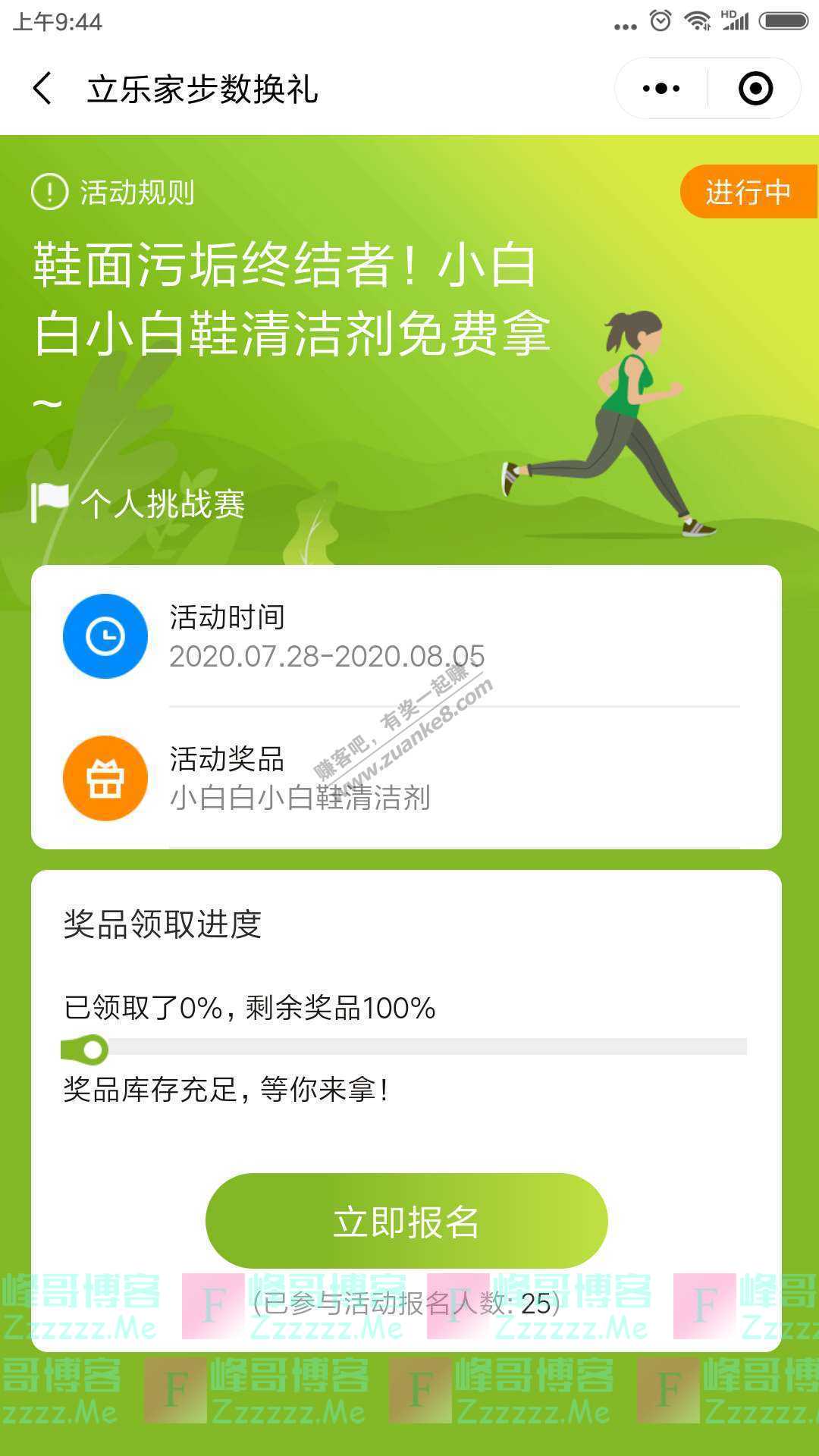View the 活动规则 activity rules
Screen dimensions: 819x1456
pos(114,192)
